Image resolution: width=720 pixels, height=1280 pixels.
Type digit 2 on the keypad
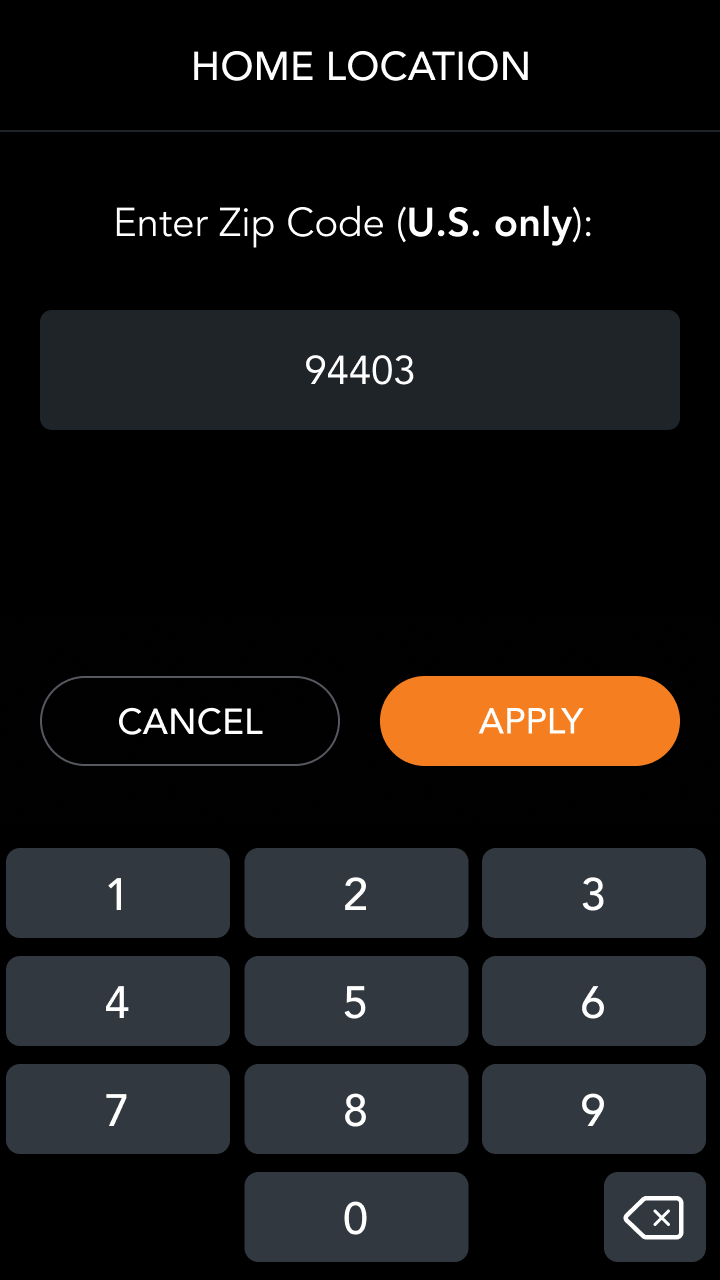point(356,893)
